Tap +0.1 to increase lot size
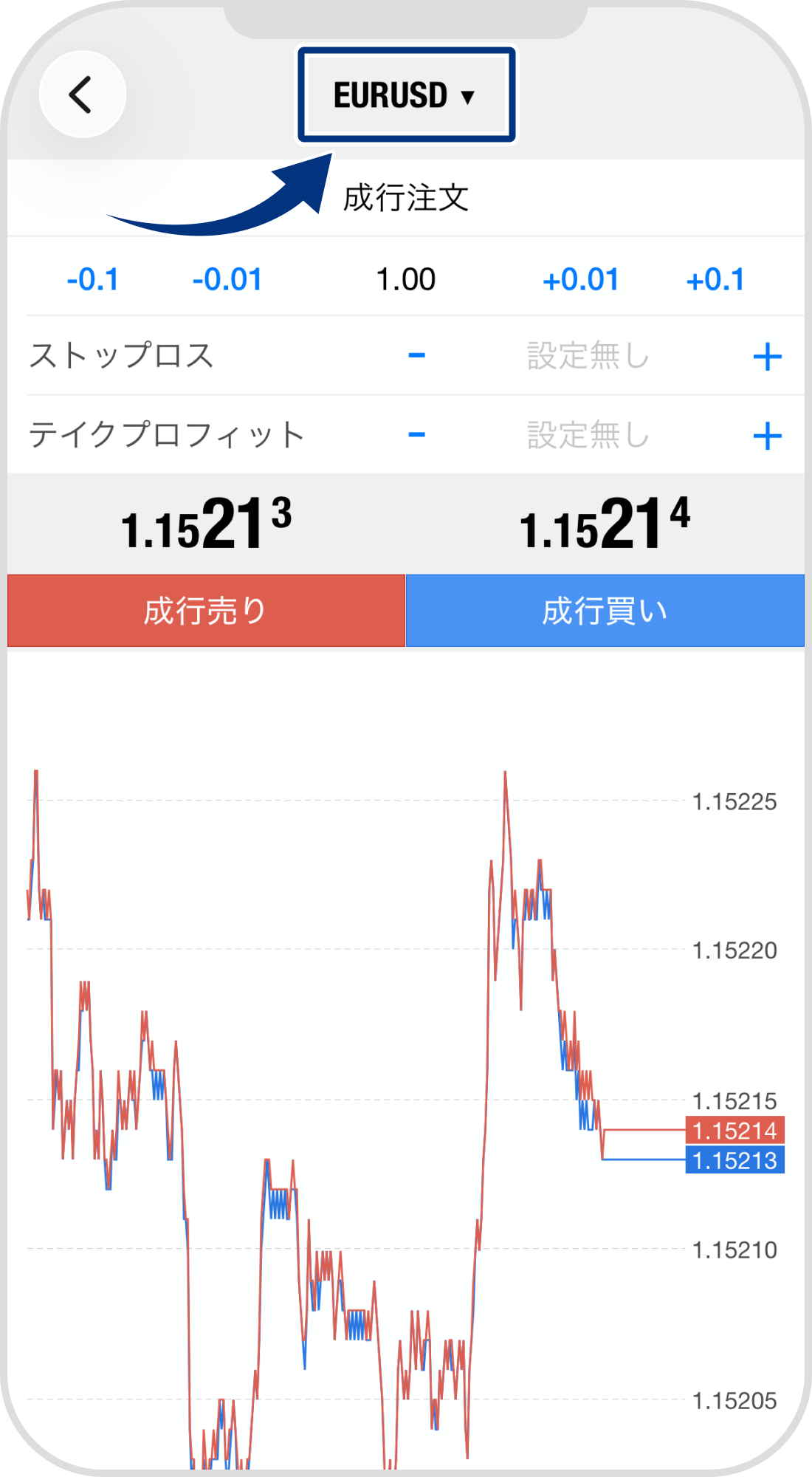The image size is (812, 1477). (x=718, y=279)
